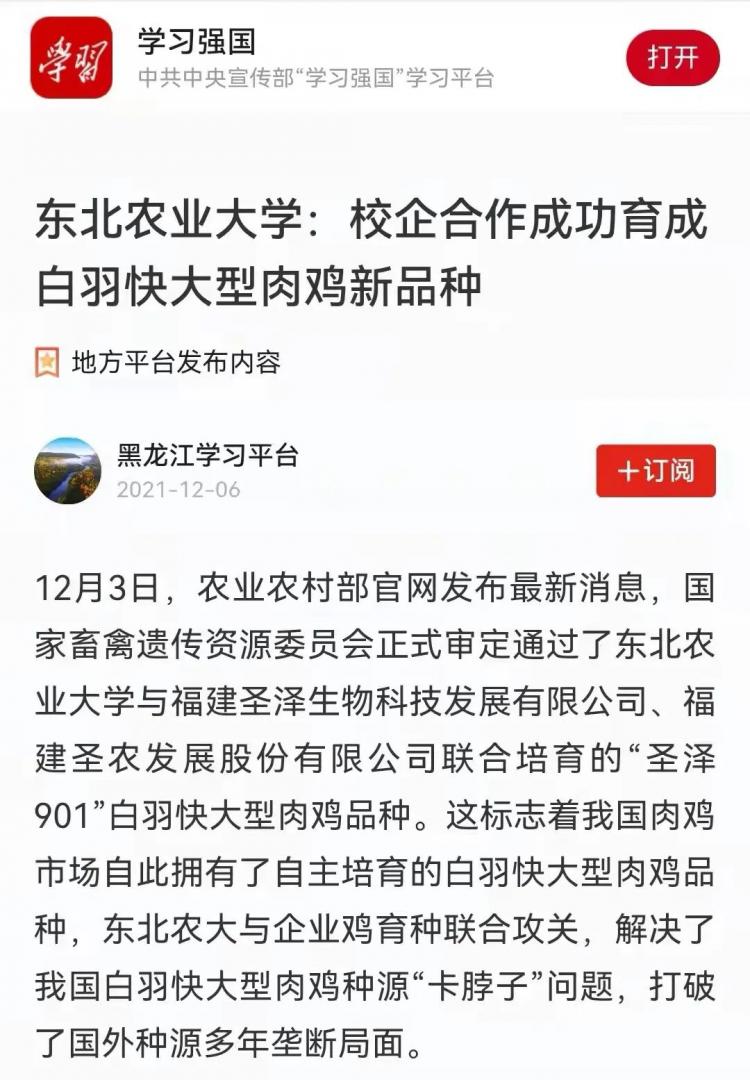This screenshot has width=750, height=1080.
Task: Open 黑龙江学习平台 publisher profile
Action: [x=207, y=455]
